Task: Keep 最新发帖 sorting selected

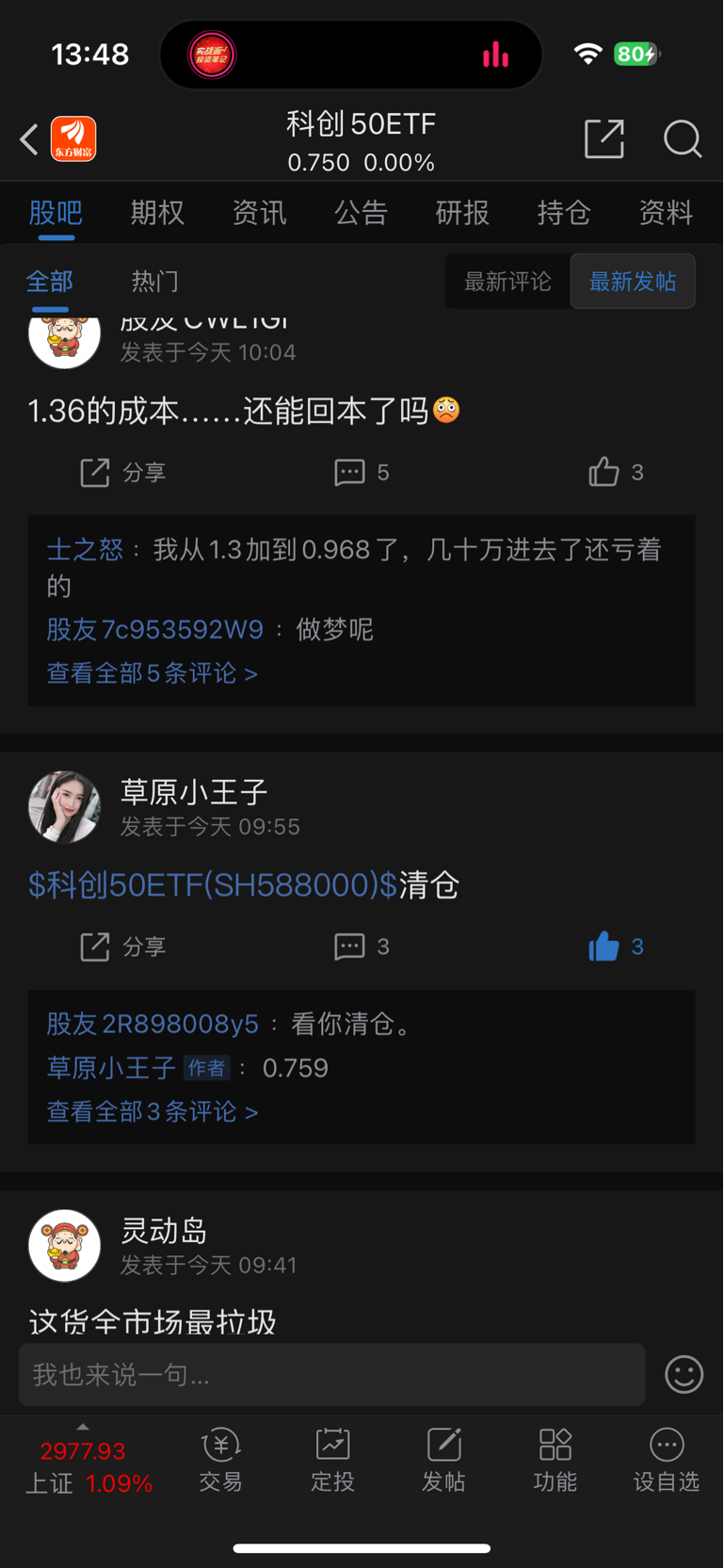Action: coord(632,281)
